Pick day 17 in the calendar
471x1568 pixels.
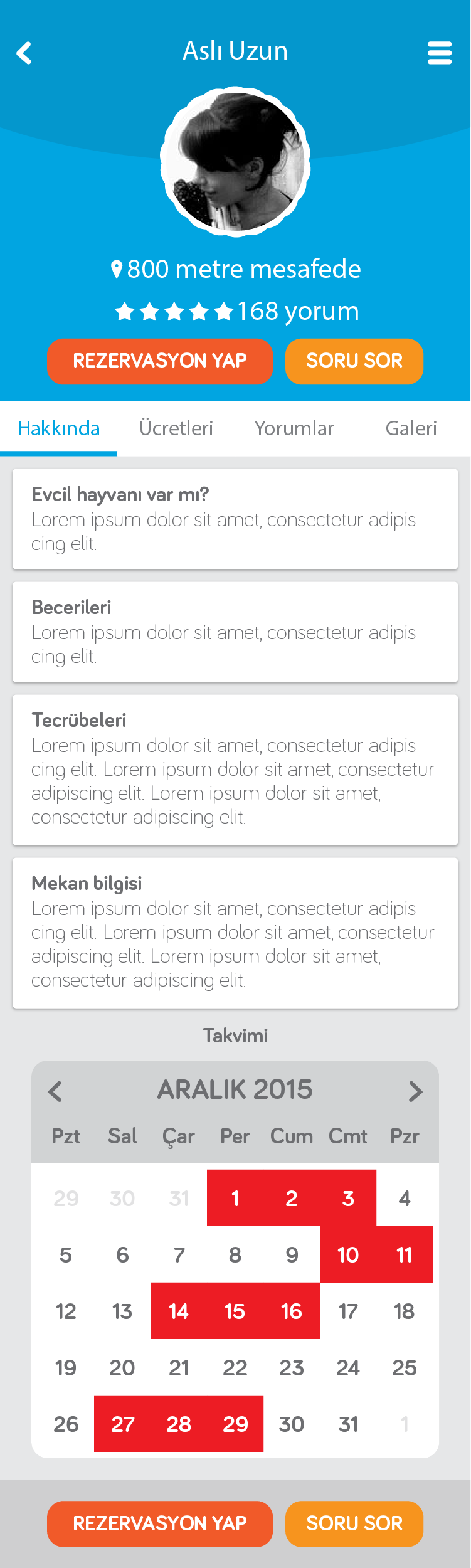click(x=348, y=1311)
